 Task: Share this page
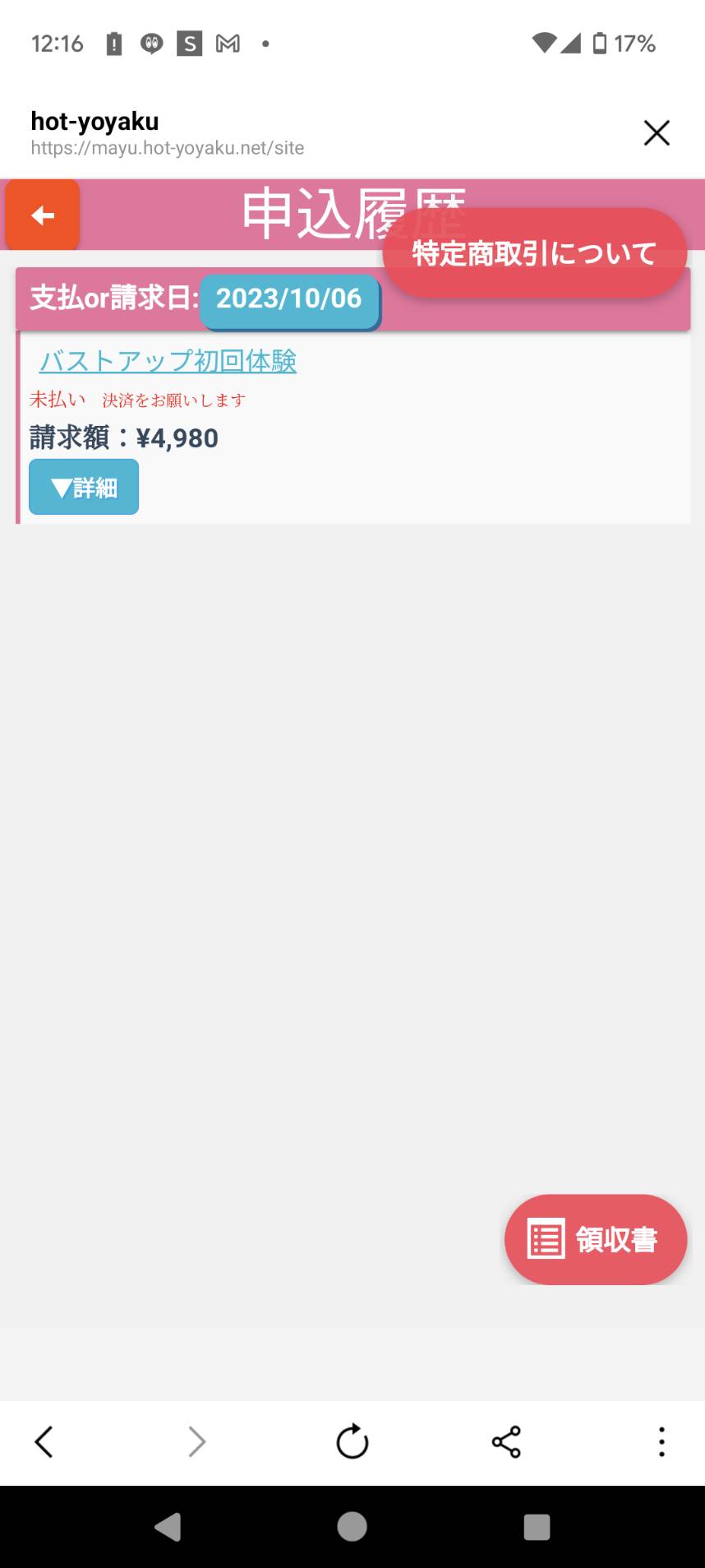(506, 1441)
